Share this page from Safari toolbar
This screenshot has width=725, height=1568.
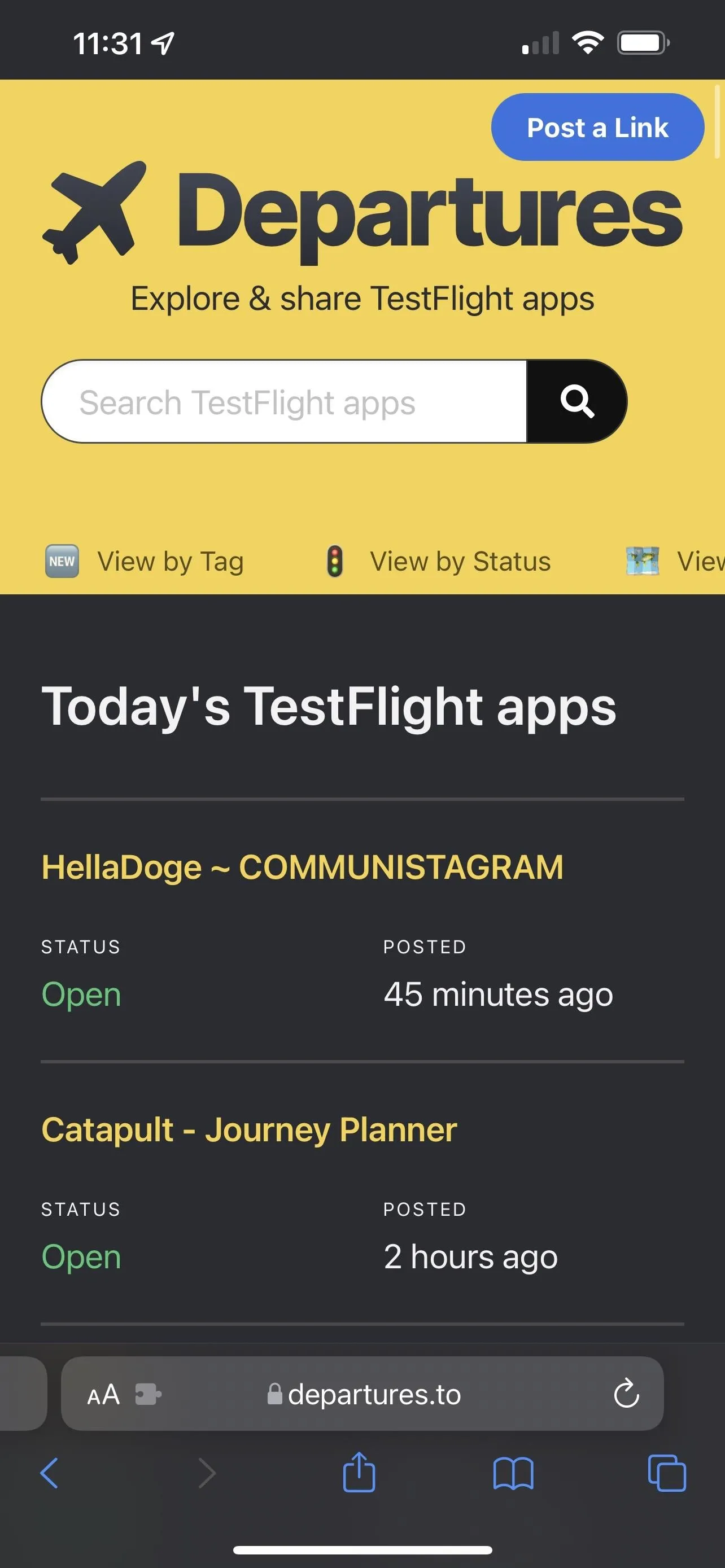pos(359,1472)
